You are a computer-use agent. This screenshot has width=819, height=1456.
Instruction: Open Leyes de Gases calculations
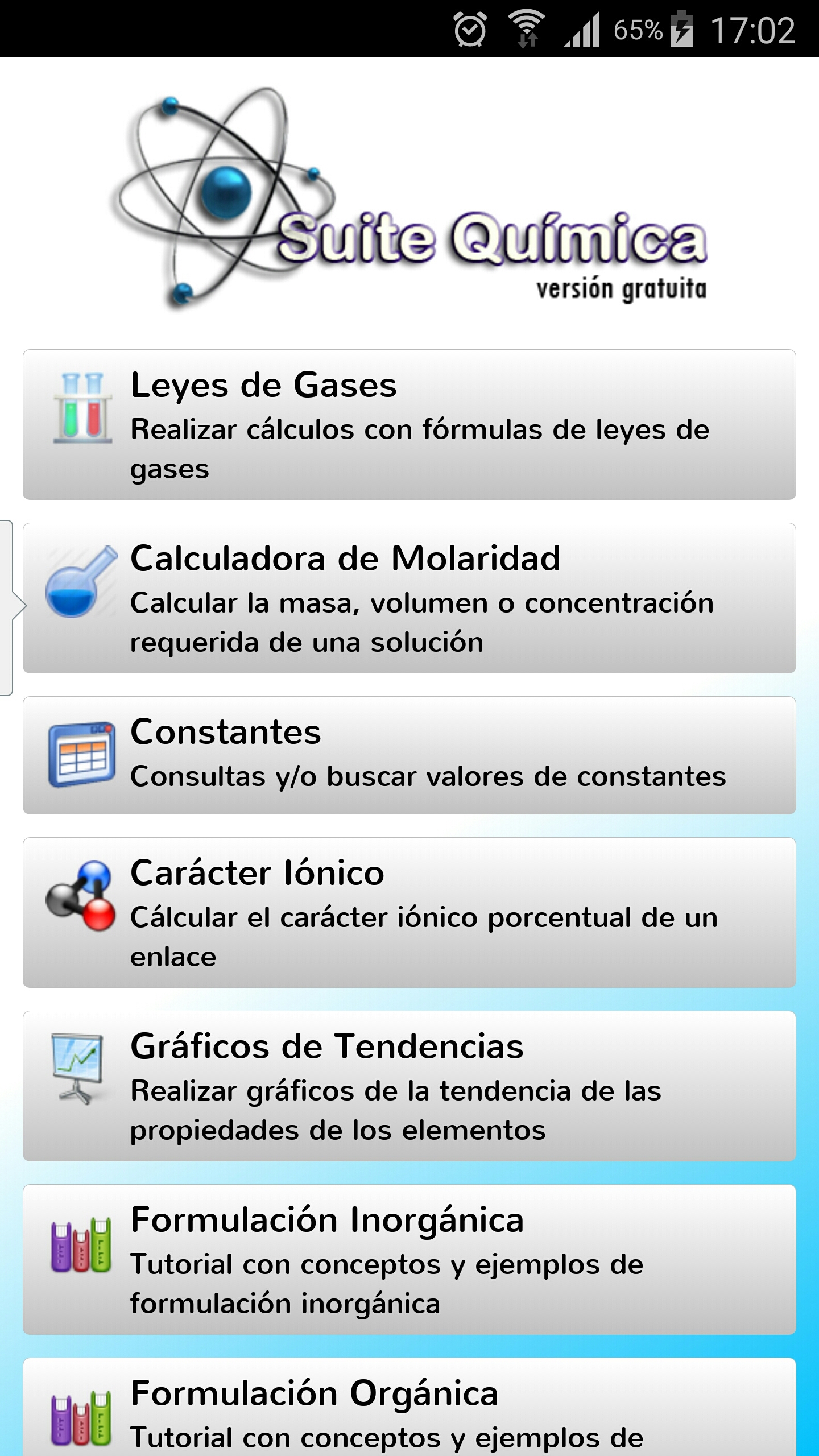(409, 425)
